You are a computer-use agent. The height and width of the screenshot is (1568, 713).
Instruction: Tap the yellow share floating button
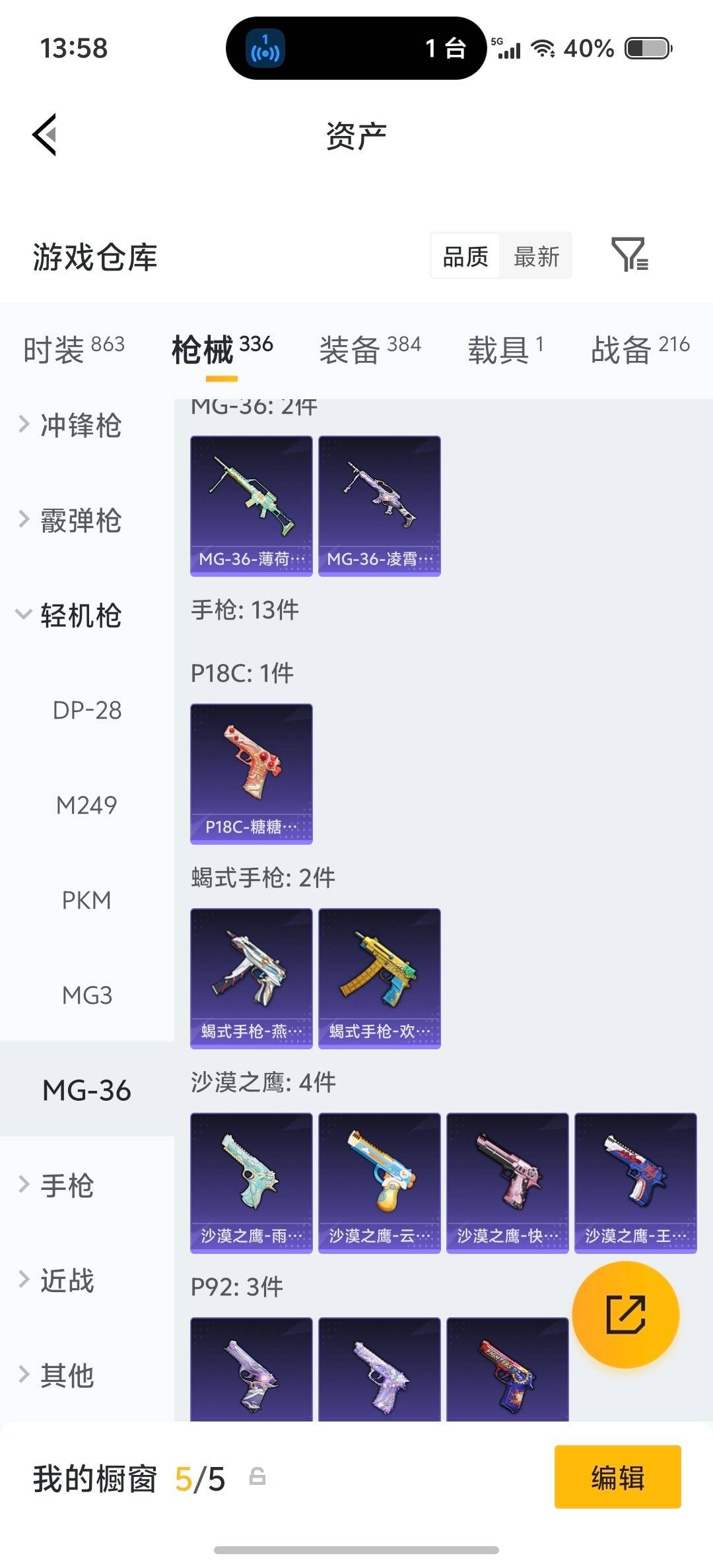click(625, 1315)
